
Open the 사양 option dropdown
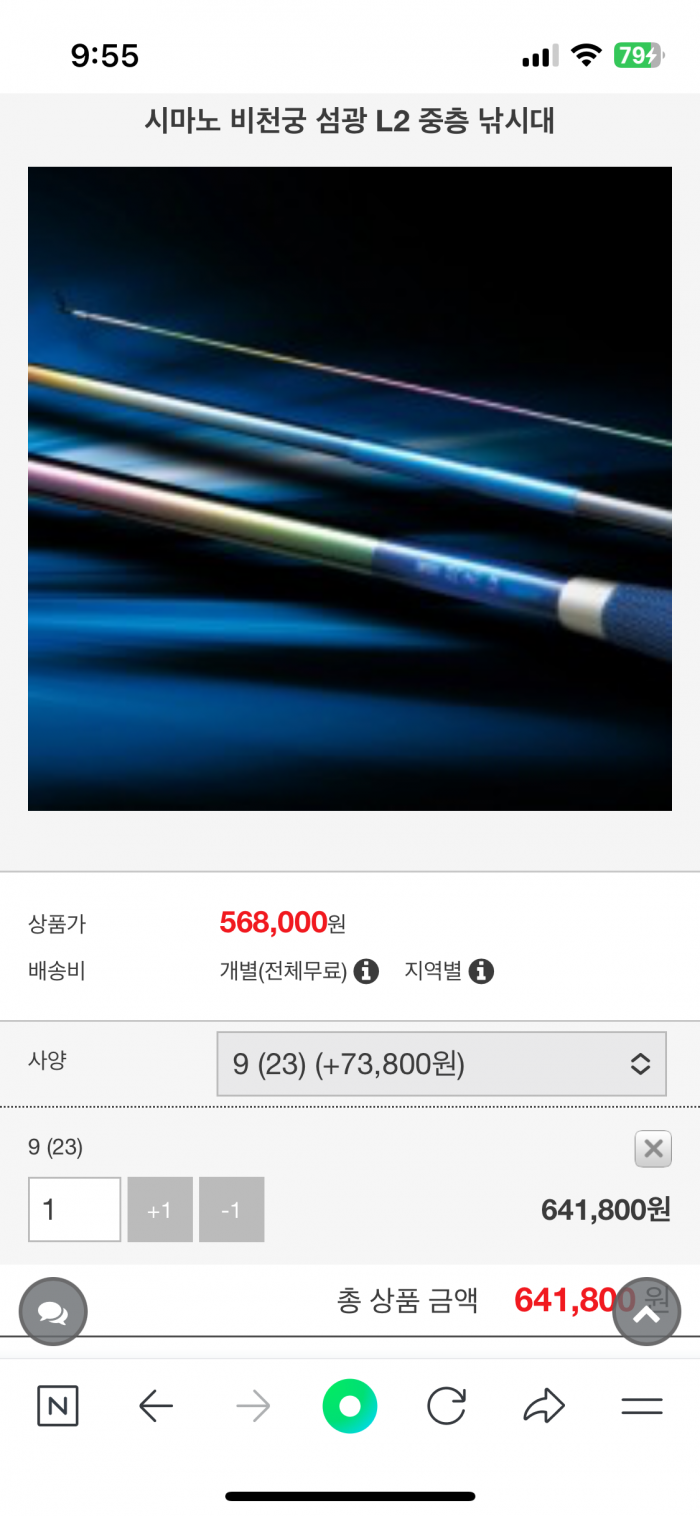[x=441, y=1064]
